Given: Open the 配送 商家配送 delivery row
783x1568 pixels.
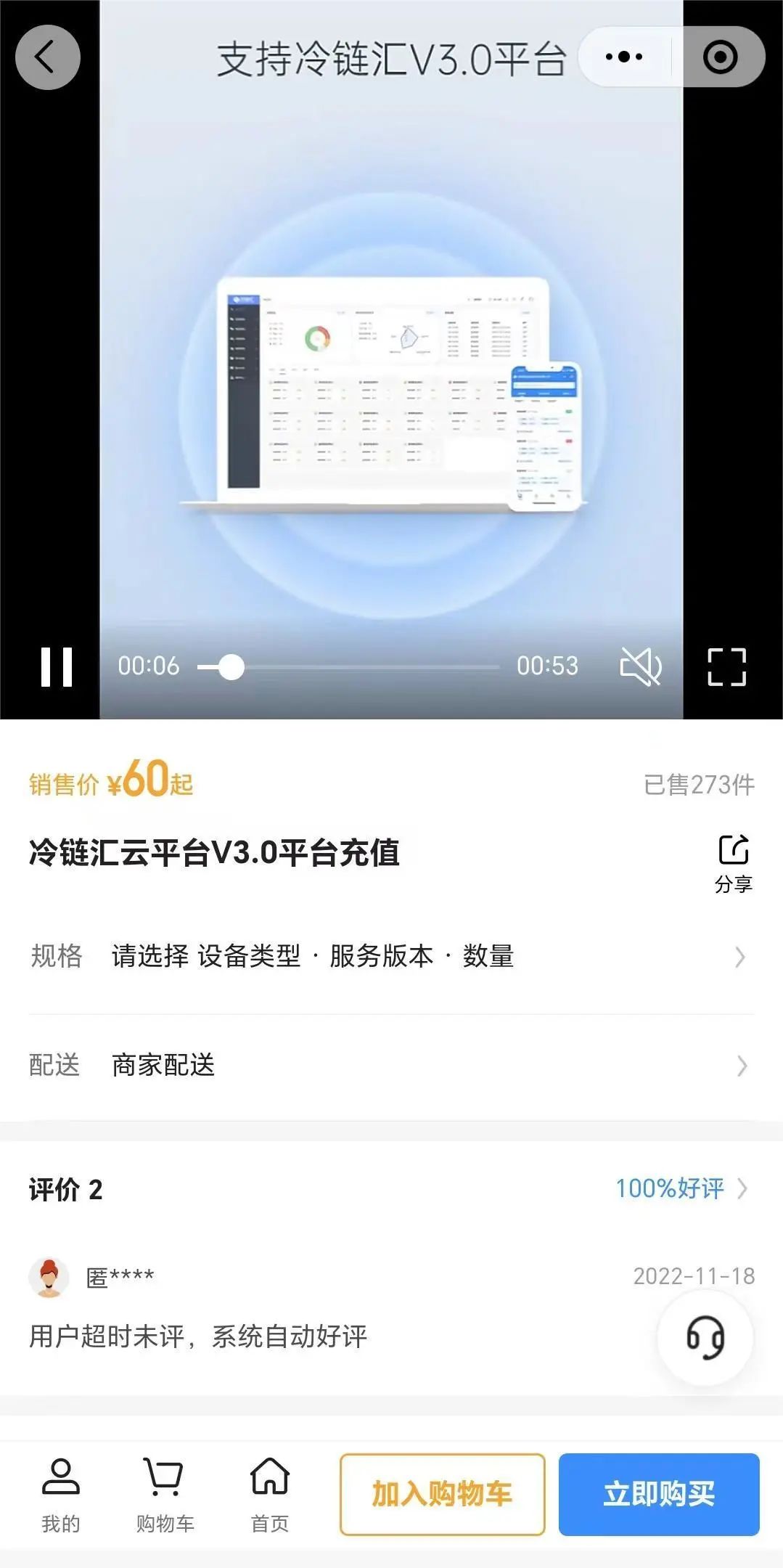Looking at the screenshot, I should (x=391, y=1066).
